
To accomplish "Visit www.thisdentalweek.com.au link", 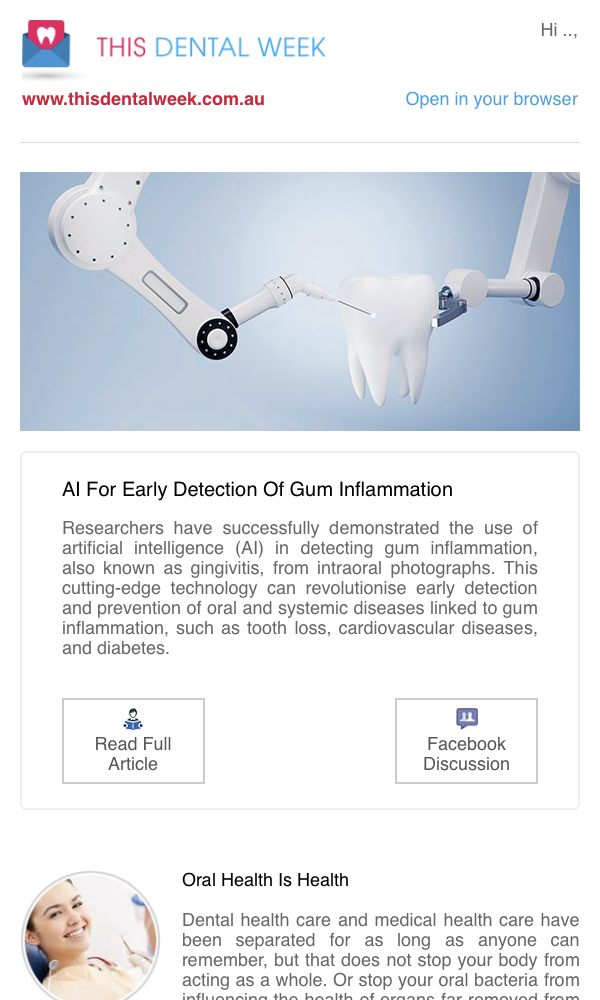I will [143, 99].
